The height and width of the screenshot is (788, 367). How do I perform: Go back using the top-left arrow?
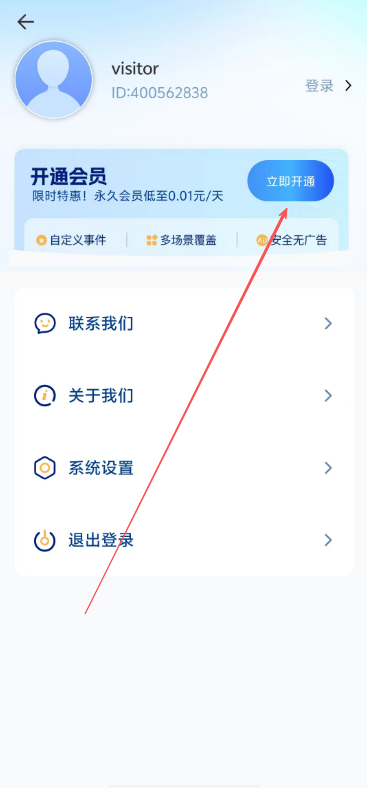25,22
